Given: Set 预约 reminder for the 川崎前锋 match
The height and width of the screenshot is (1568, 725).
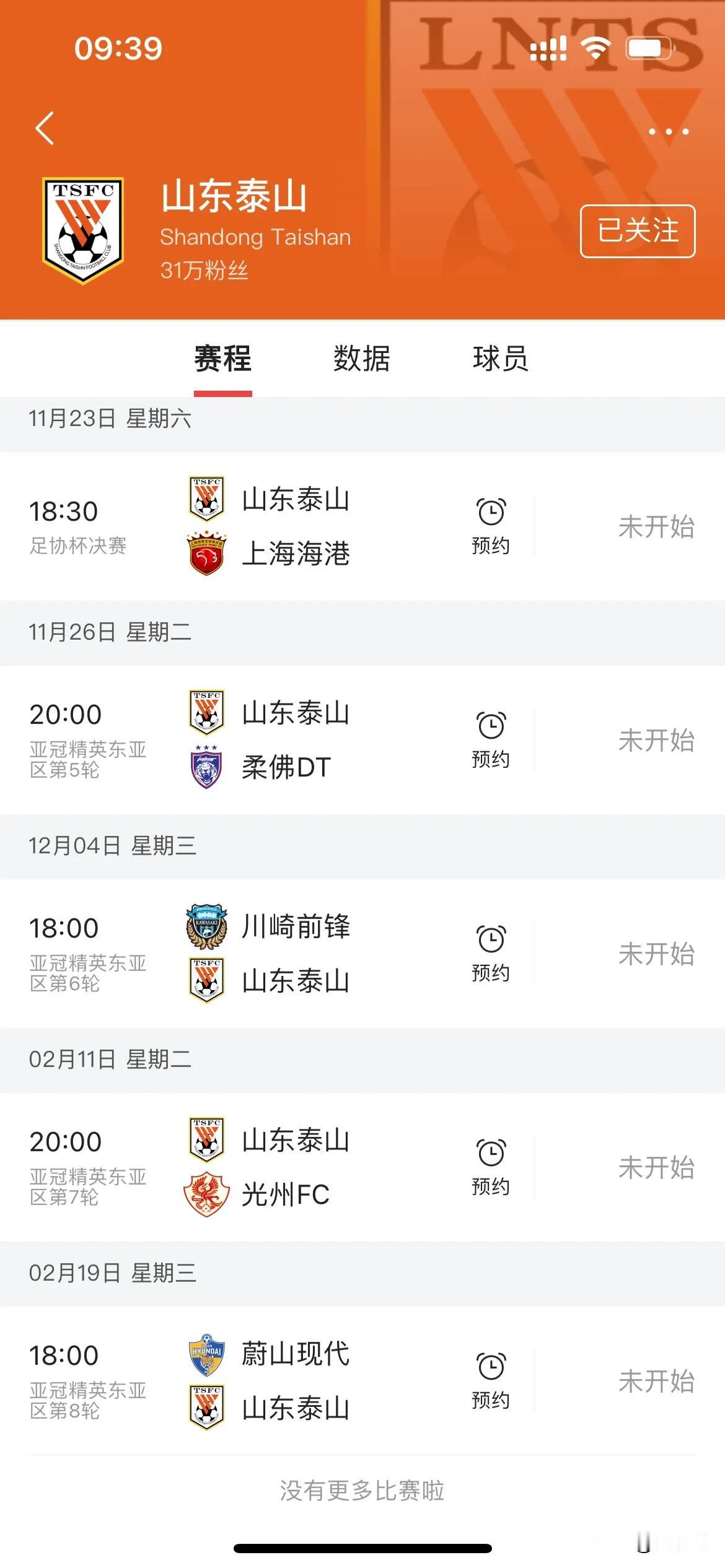Looking at the screenshot, I should tap(491, 954).
